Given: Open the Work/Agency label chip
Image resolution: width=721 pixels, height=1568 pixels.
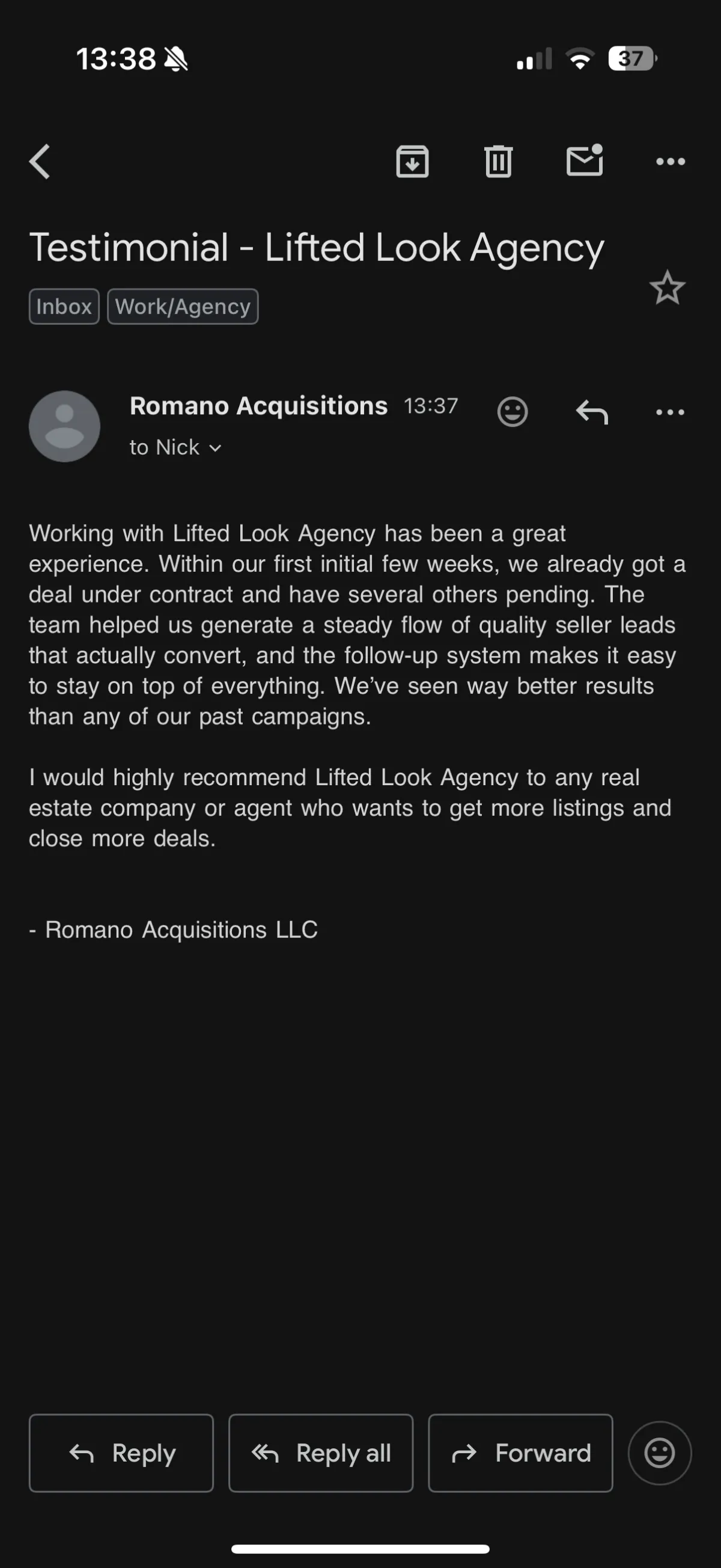Looking at the screenshot, I should click(x=183, y=307).
